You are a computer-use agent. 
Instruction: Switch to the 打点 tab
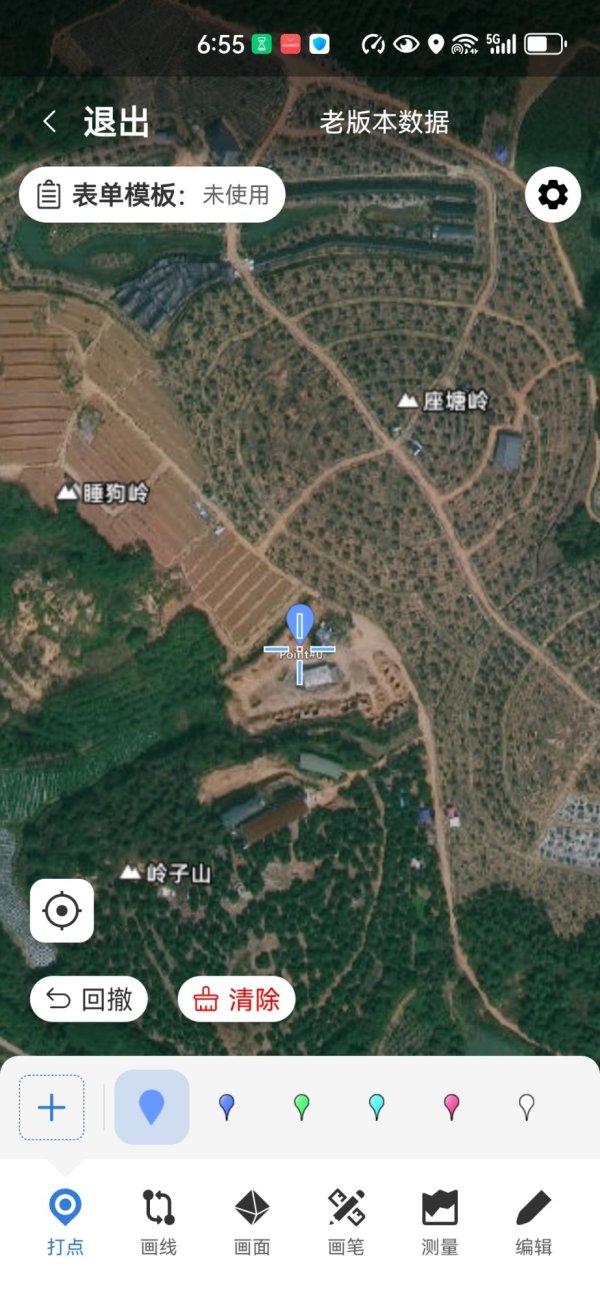[x=65, y=1221]
